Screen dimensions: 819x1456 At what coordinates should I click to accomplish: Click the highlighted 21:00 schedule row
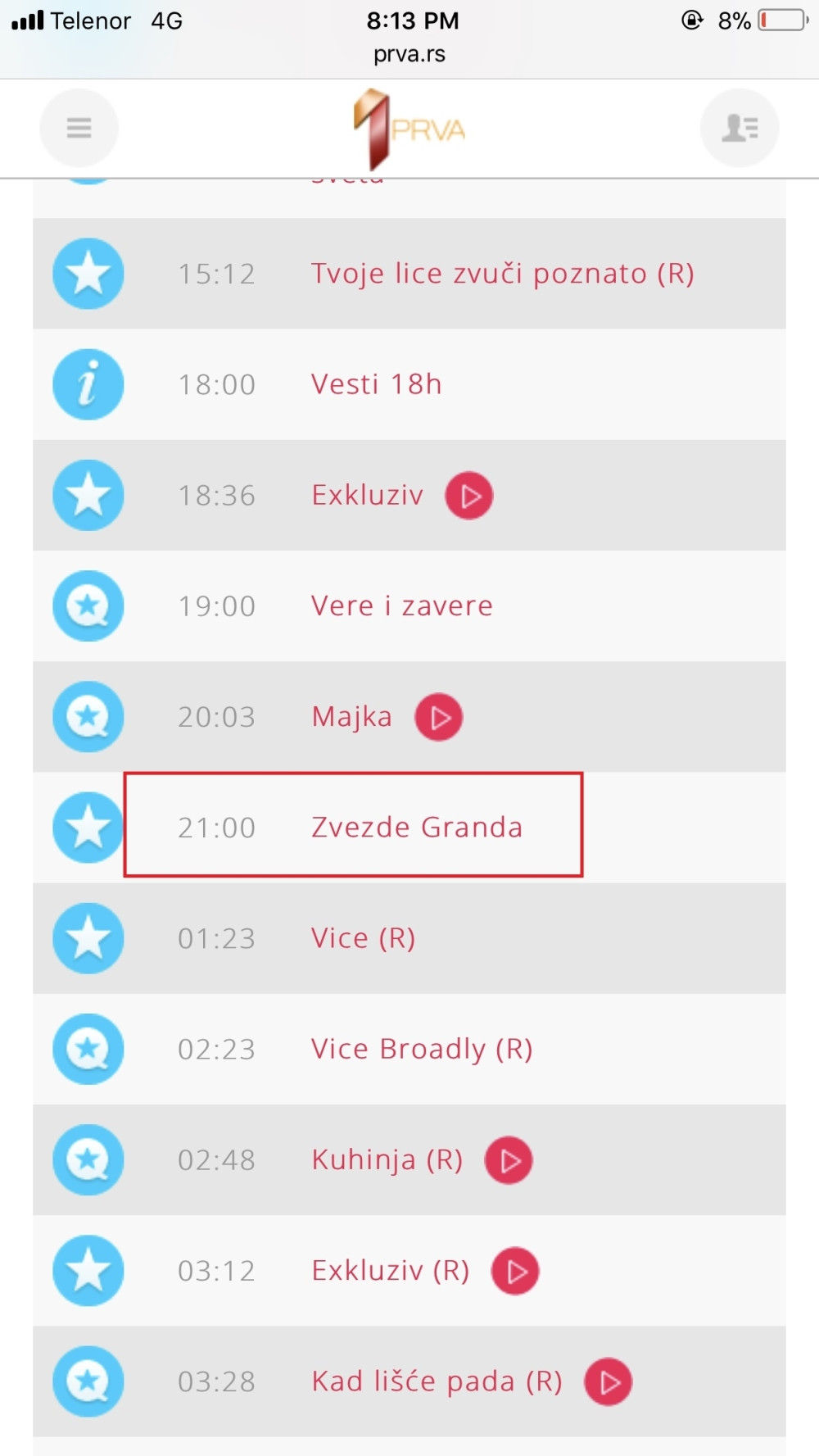[x=352, y=827]
